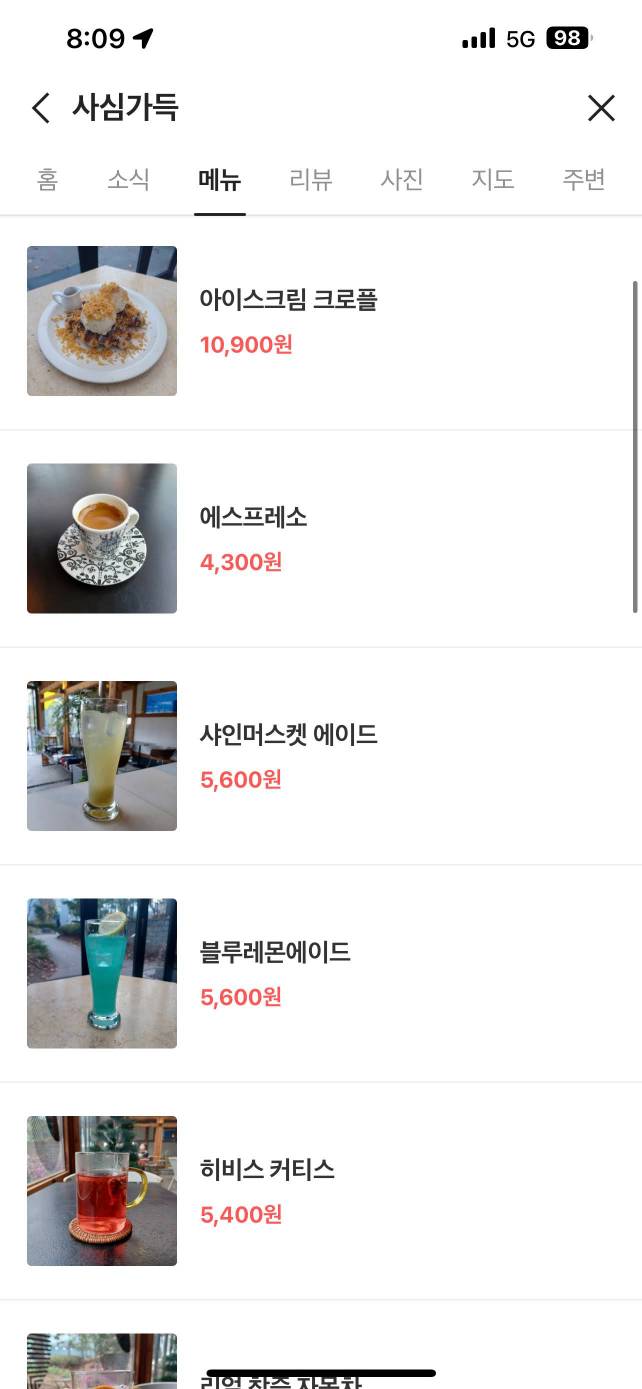
Task: Go back using the back arrow
Action: click(x=40, y=108)
